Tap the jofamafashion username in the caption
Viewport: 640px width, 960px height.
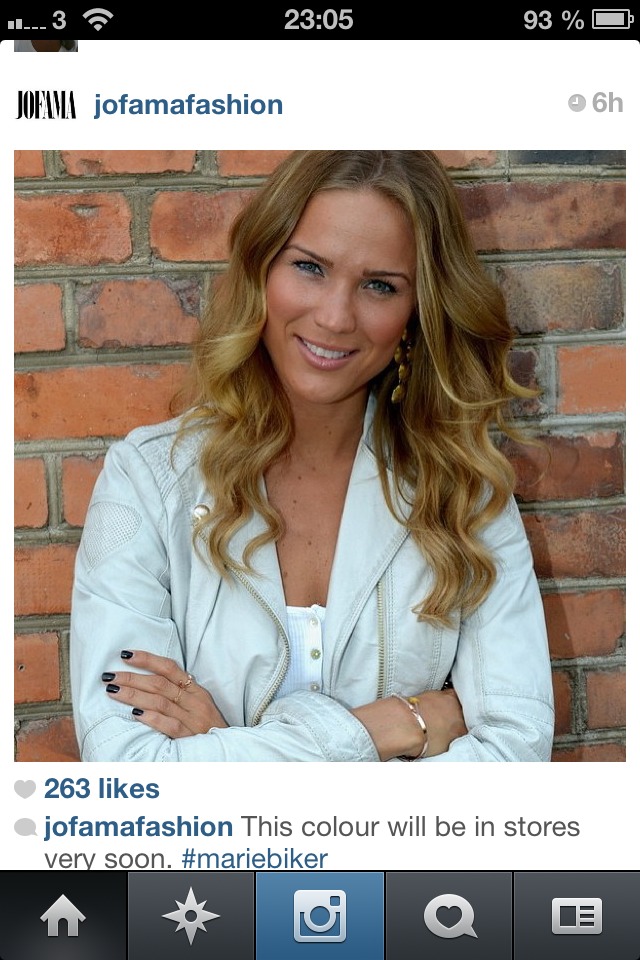pos(138,827)
